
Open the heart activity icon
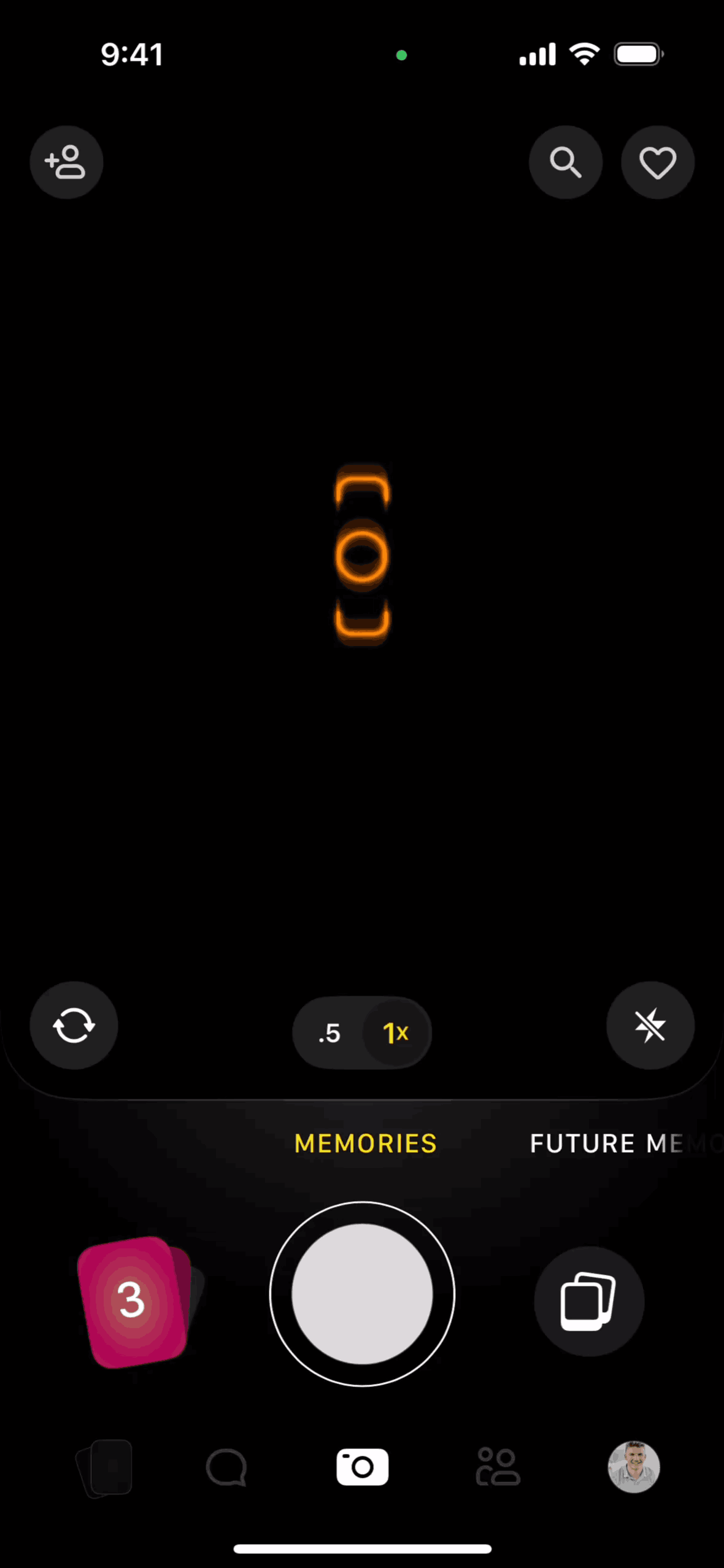tap(657, 163)
